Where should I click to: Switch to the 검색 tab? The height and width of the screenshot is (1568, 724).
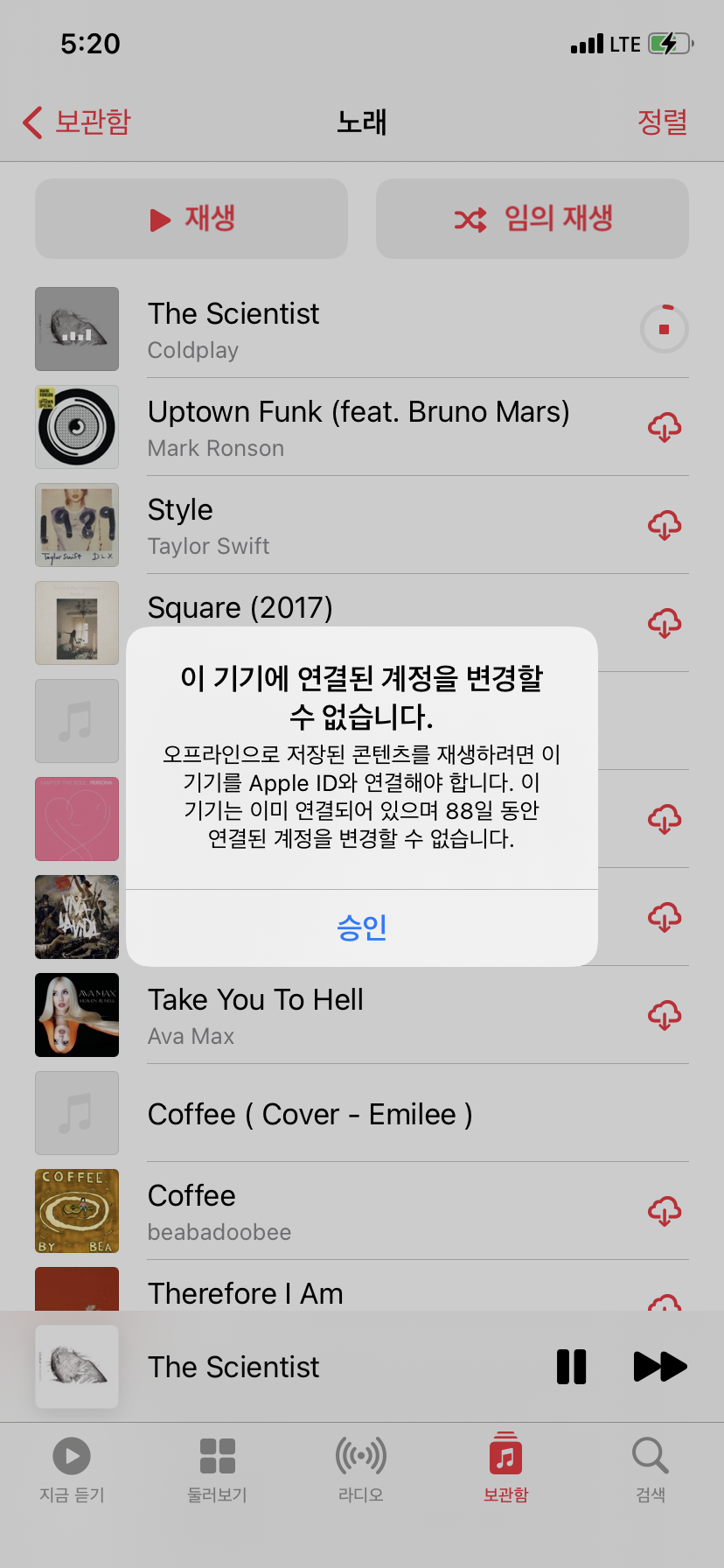click(x=651, y=1470)
